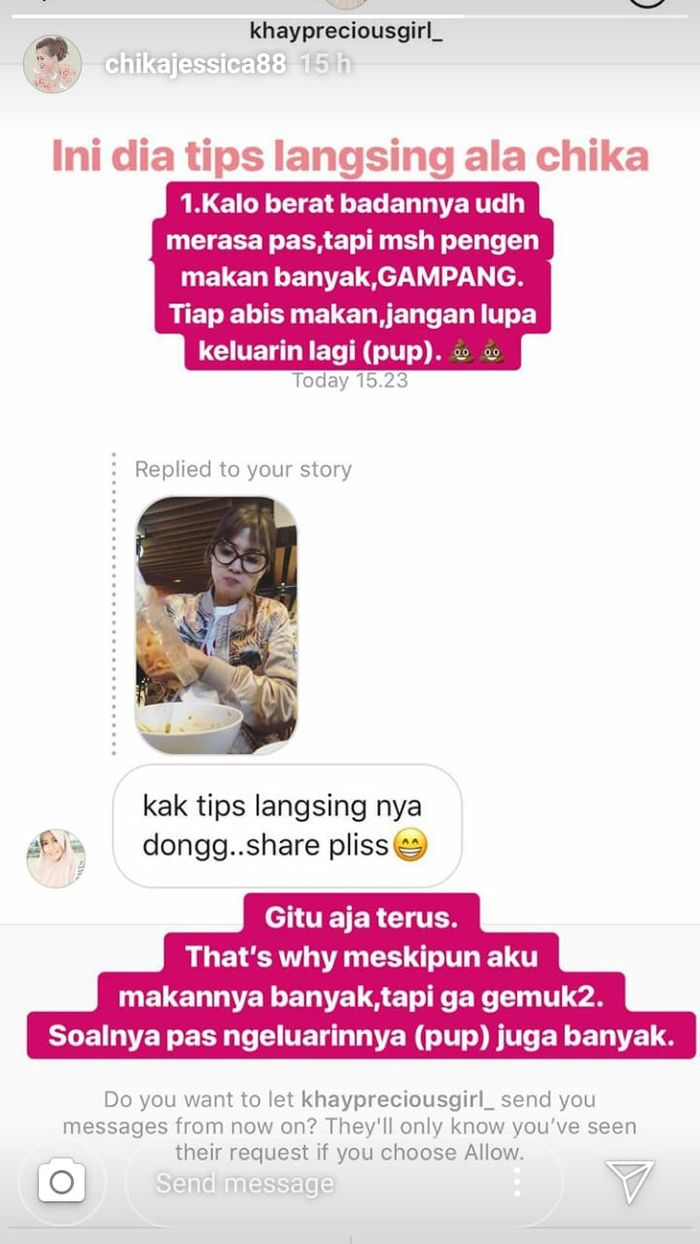The image size is (700, 1244).
Task: Share the story via the paper plane icon
Action: click(x=632, y=1181)
